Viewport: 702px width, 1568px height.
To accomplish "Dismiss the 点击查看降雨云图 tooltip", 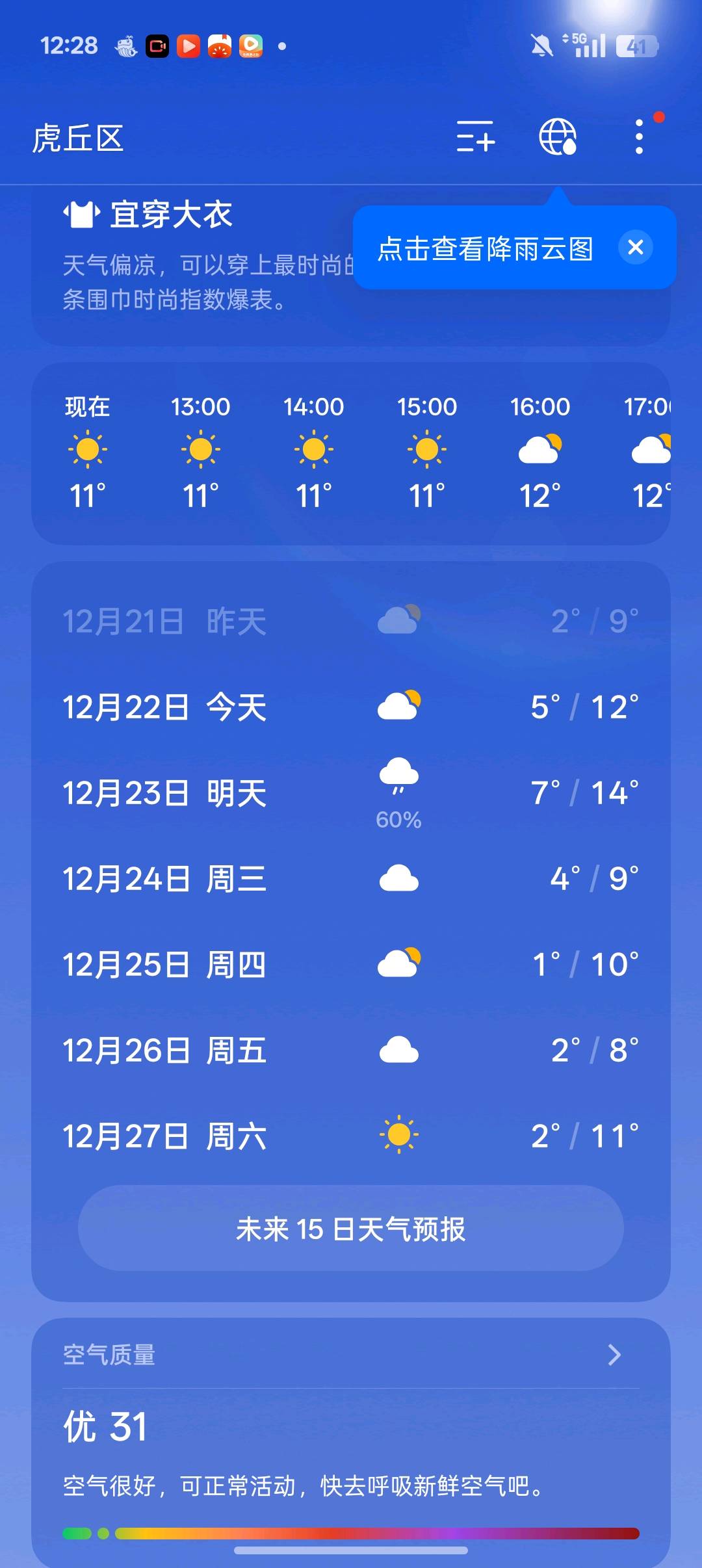I will click(635, 248).
